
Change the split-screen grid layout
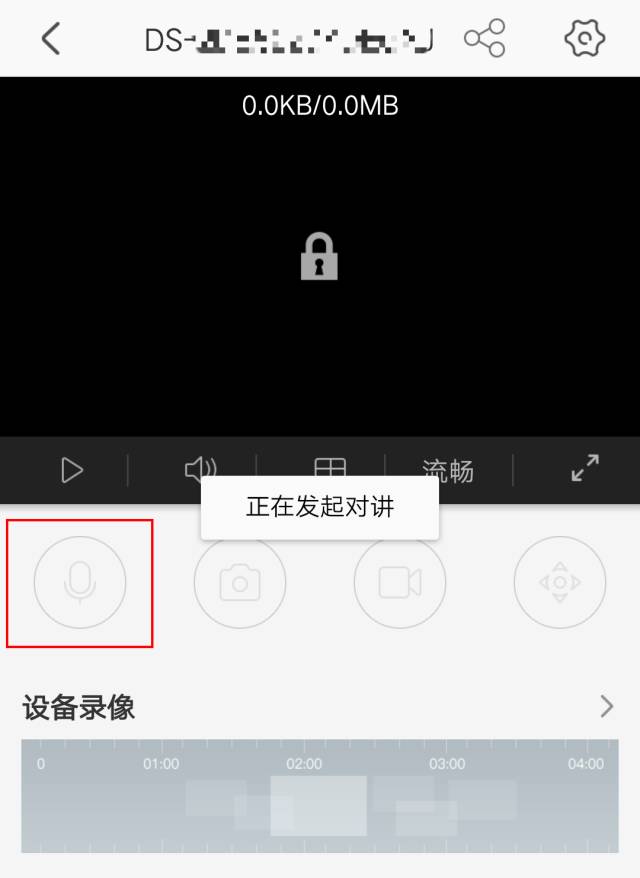click(329, 468)
